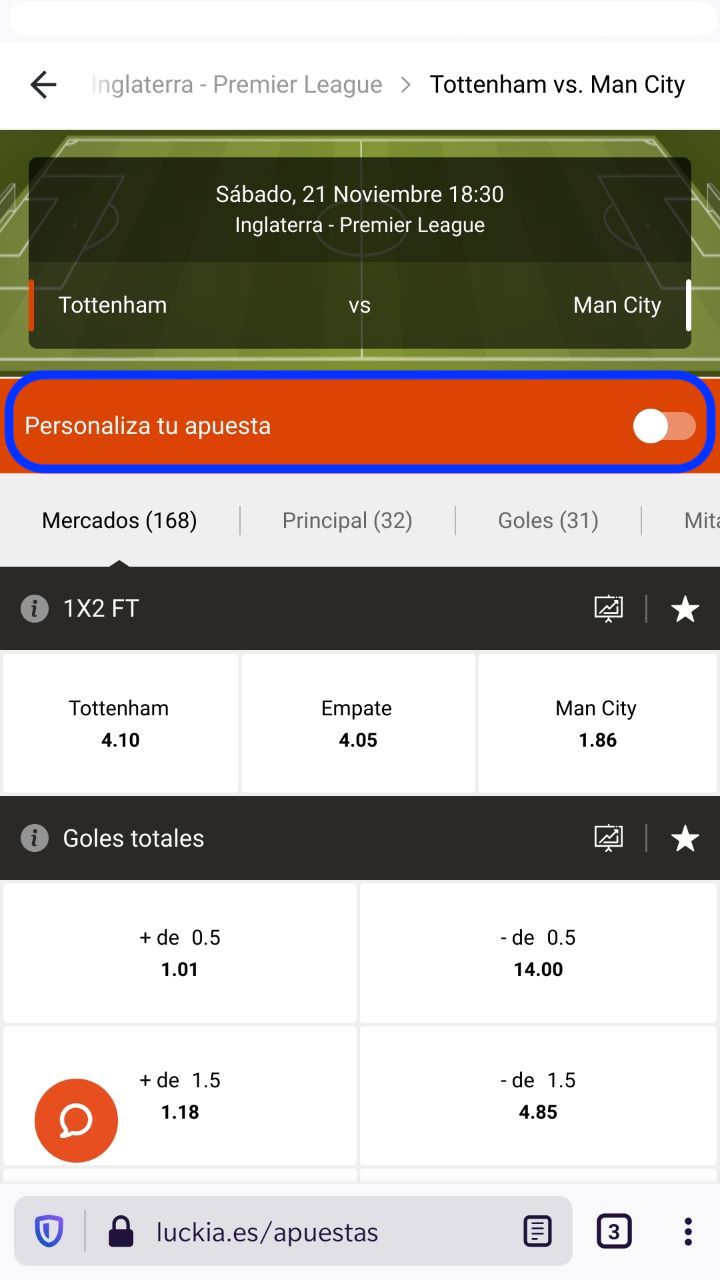Screen dimensions: 720x1280
Task: Open the orange live chat bubble
Action: tap(76, 1120)
